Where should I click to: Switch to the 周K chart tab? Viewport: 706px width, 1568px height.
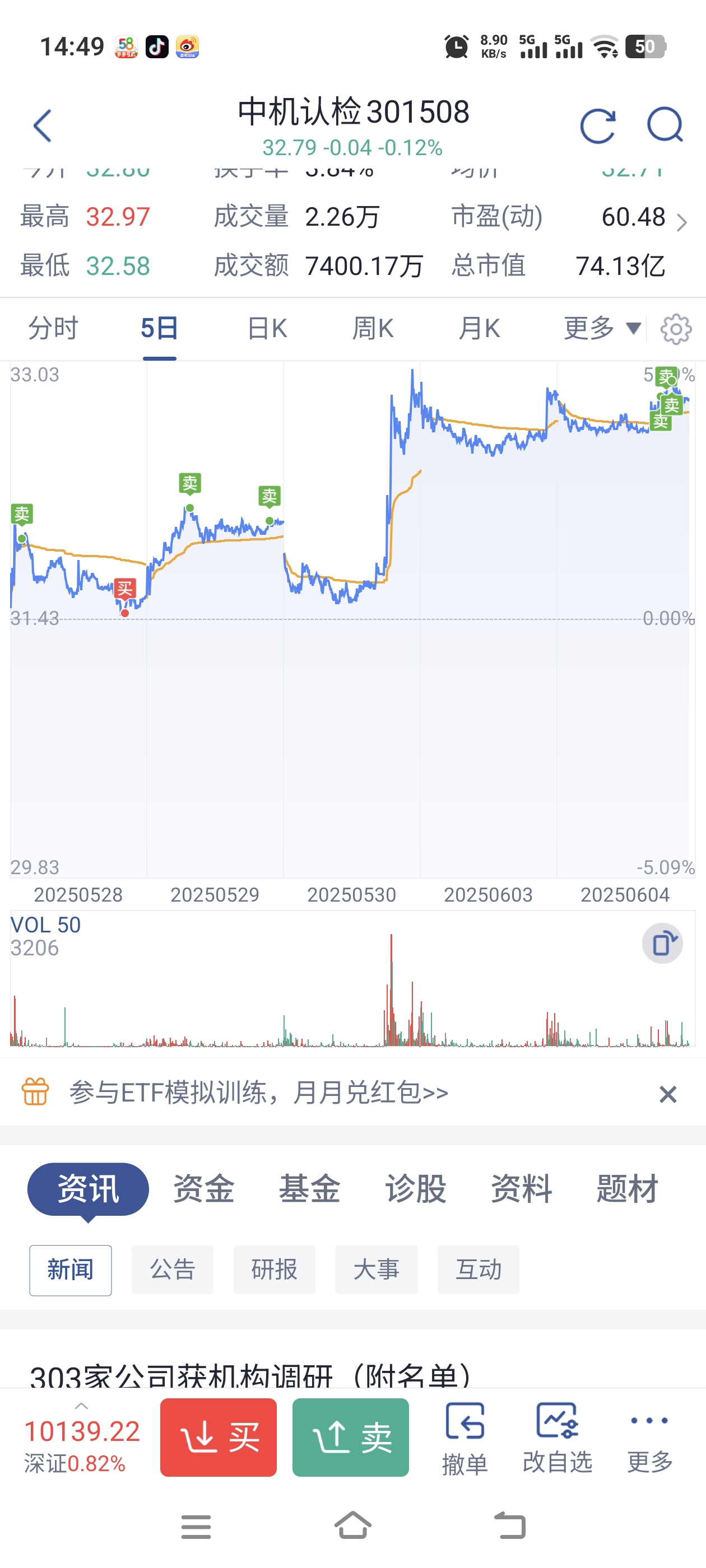click(373, 329)
